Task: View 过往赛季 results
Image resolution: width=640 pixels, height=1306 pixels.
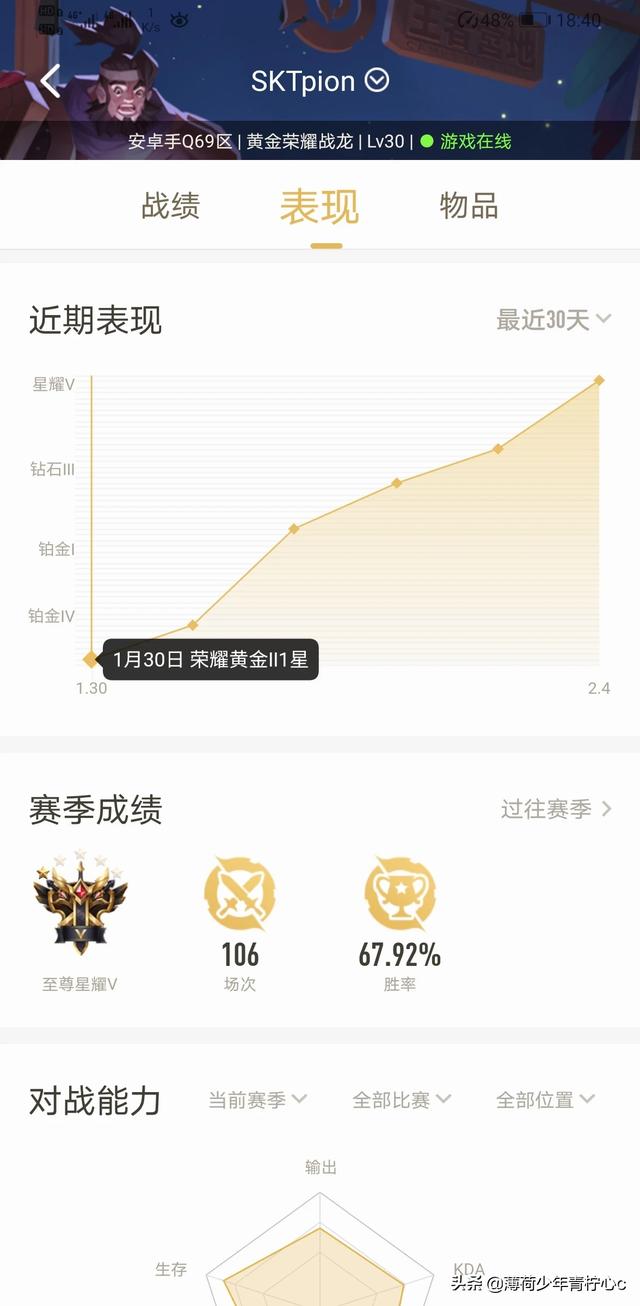Action: 556,809
